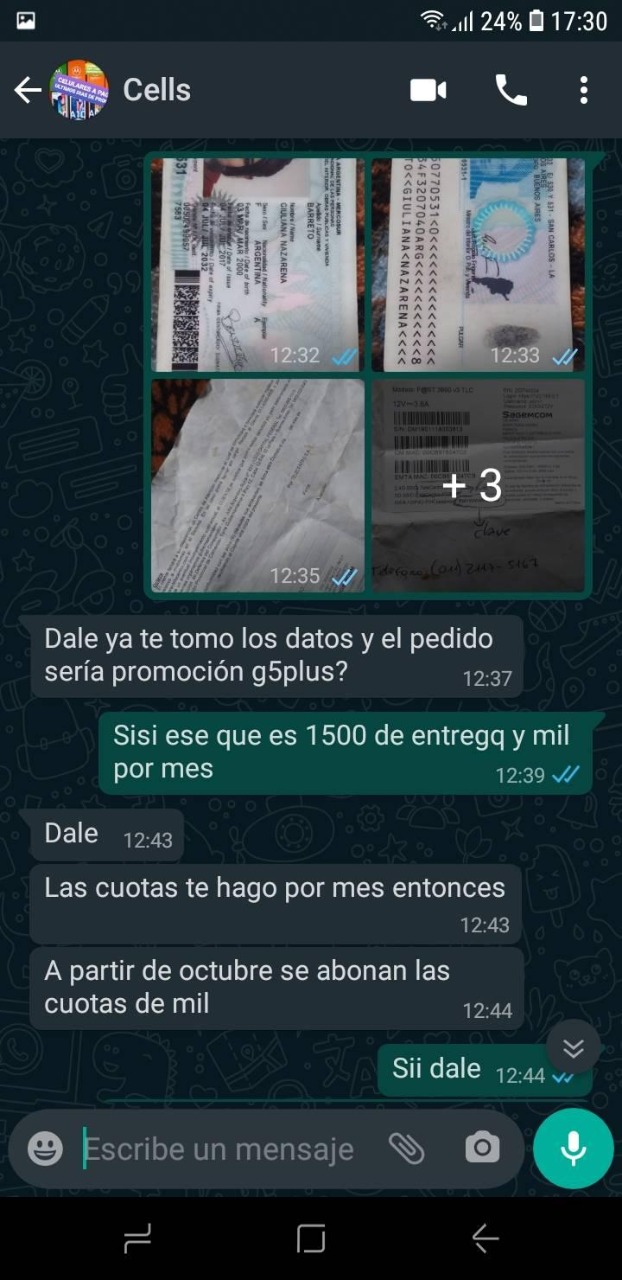Open the photo sent at 12:33
This screenshot has width=622, height=1280.
coord(478,265)
